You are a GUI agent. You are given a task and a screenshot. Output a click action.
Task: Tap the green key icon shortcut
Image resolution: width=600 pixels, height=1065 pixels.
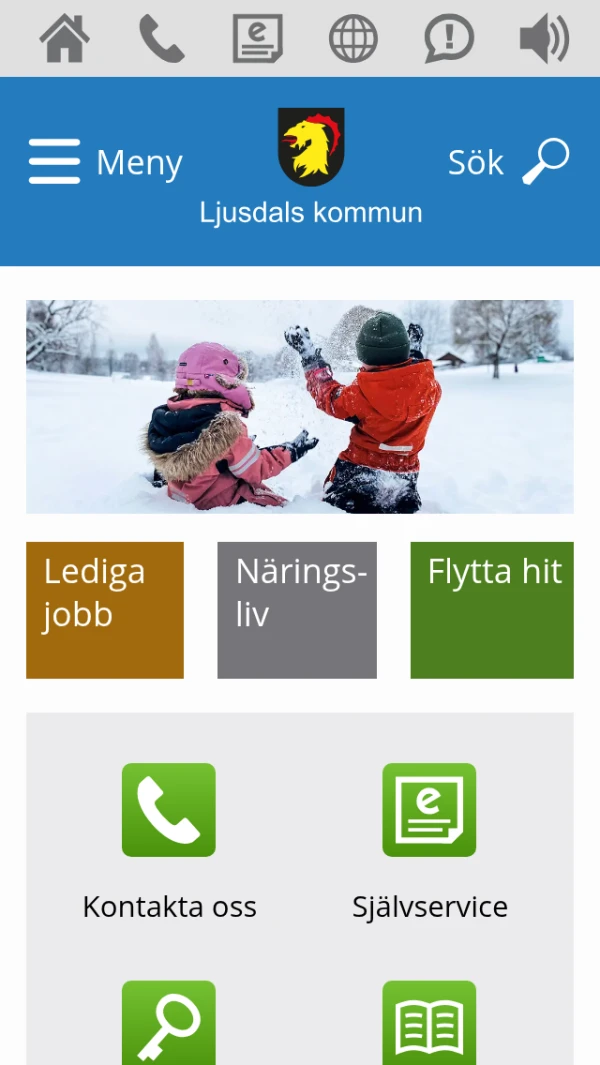(169, 1023)
